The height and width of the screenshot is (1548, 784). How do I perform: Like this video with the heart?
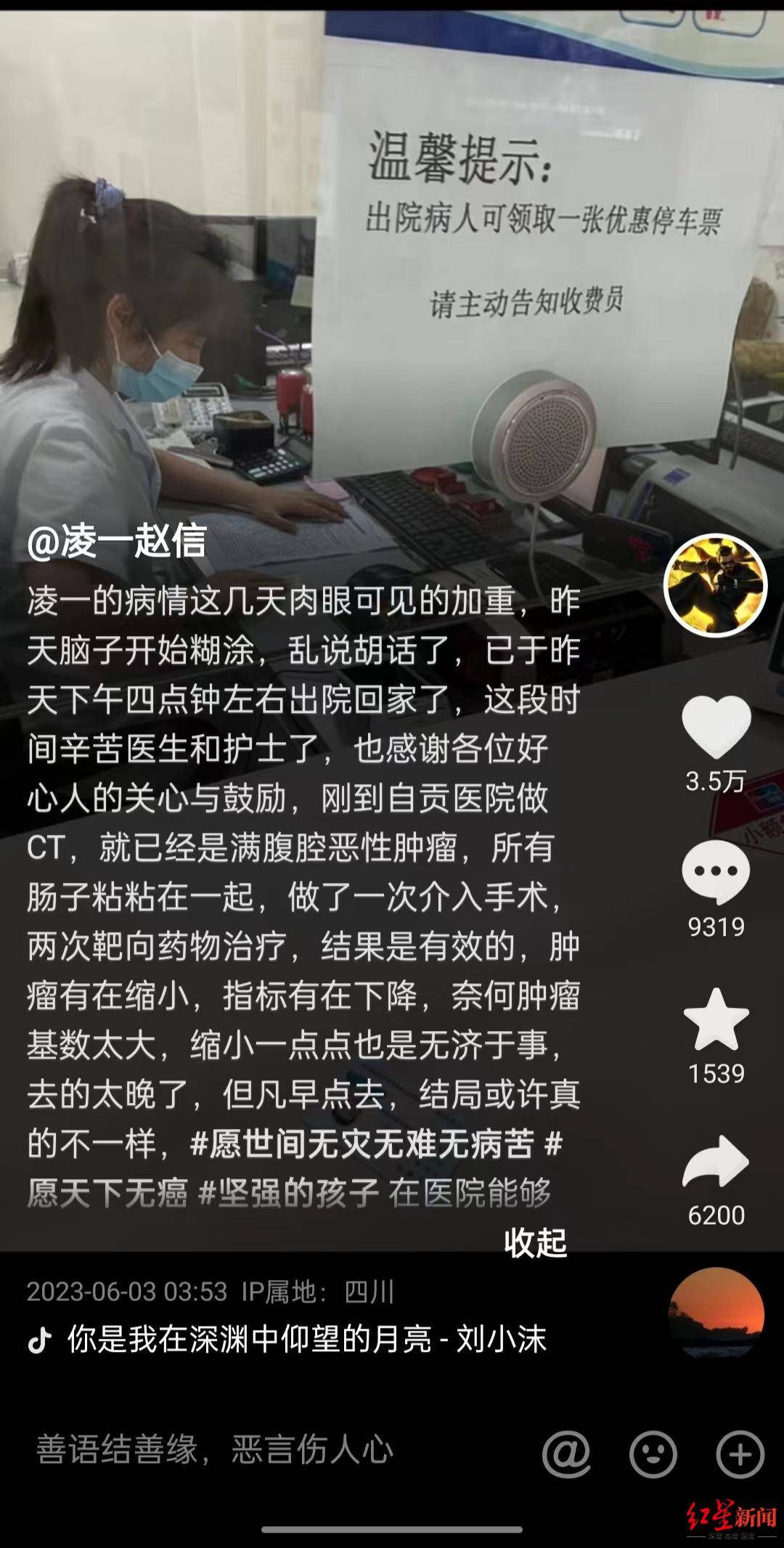(x=716, y=728)
